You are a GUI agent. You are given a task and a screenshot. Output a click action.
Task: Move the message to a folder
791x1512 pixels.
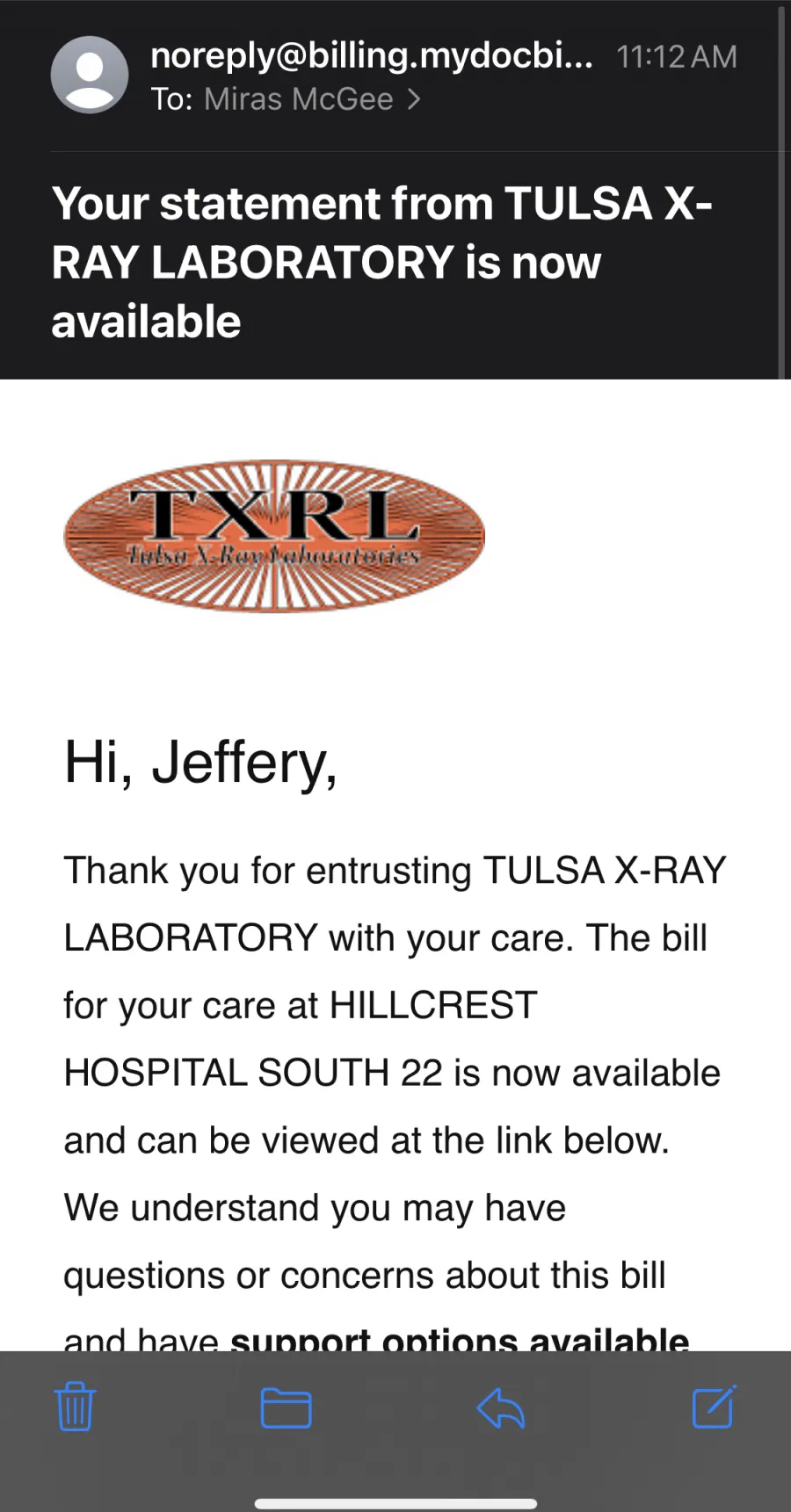point(287,1407)
